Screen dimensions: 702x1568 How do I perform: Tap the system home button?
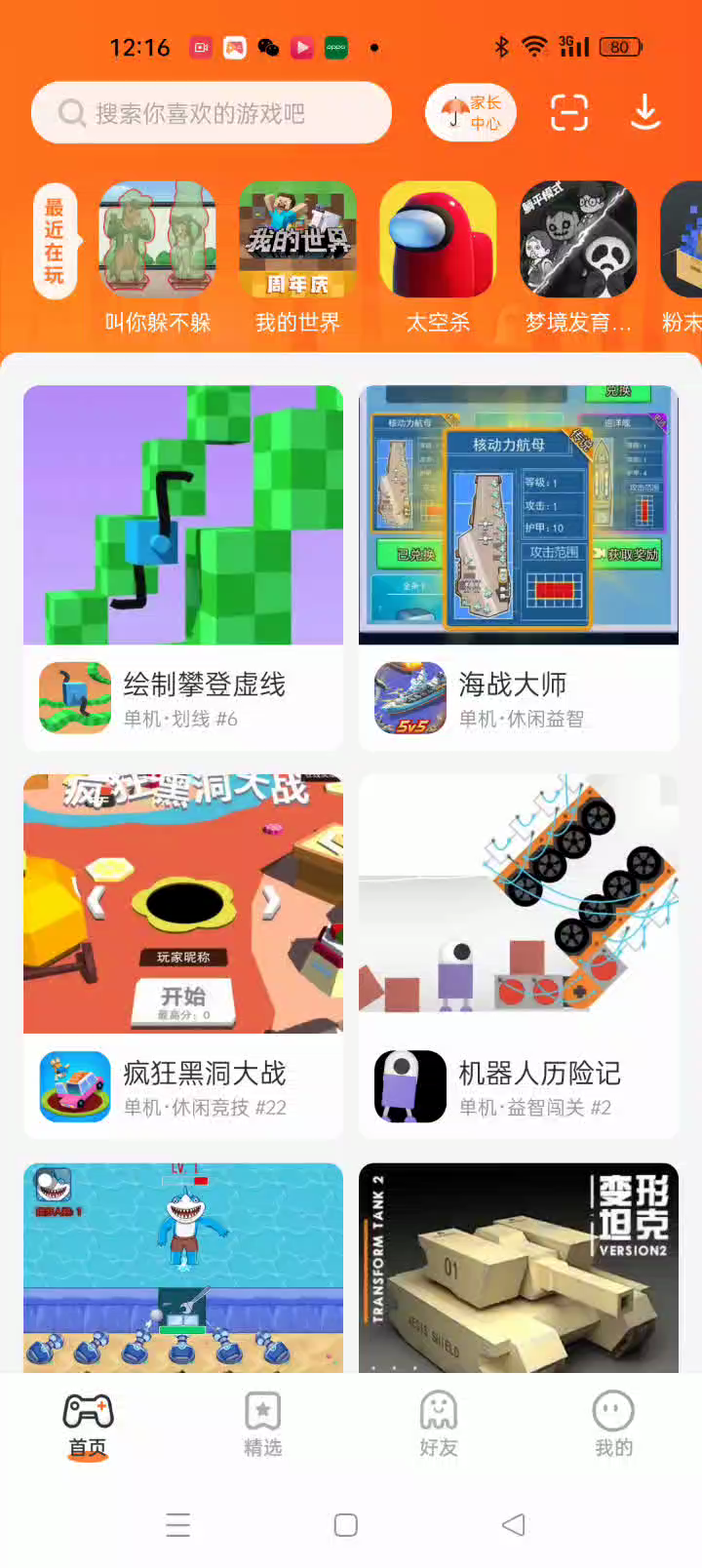[346, 1525]
